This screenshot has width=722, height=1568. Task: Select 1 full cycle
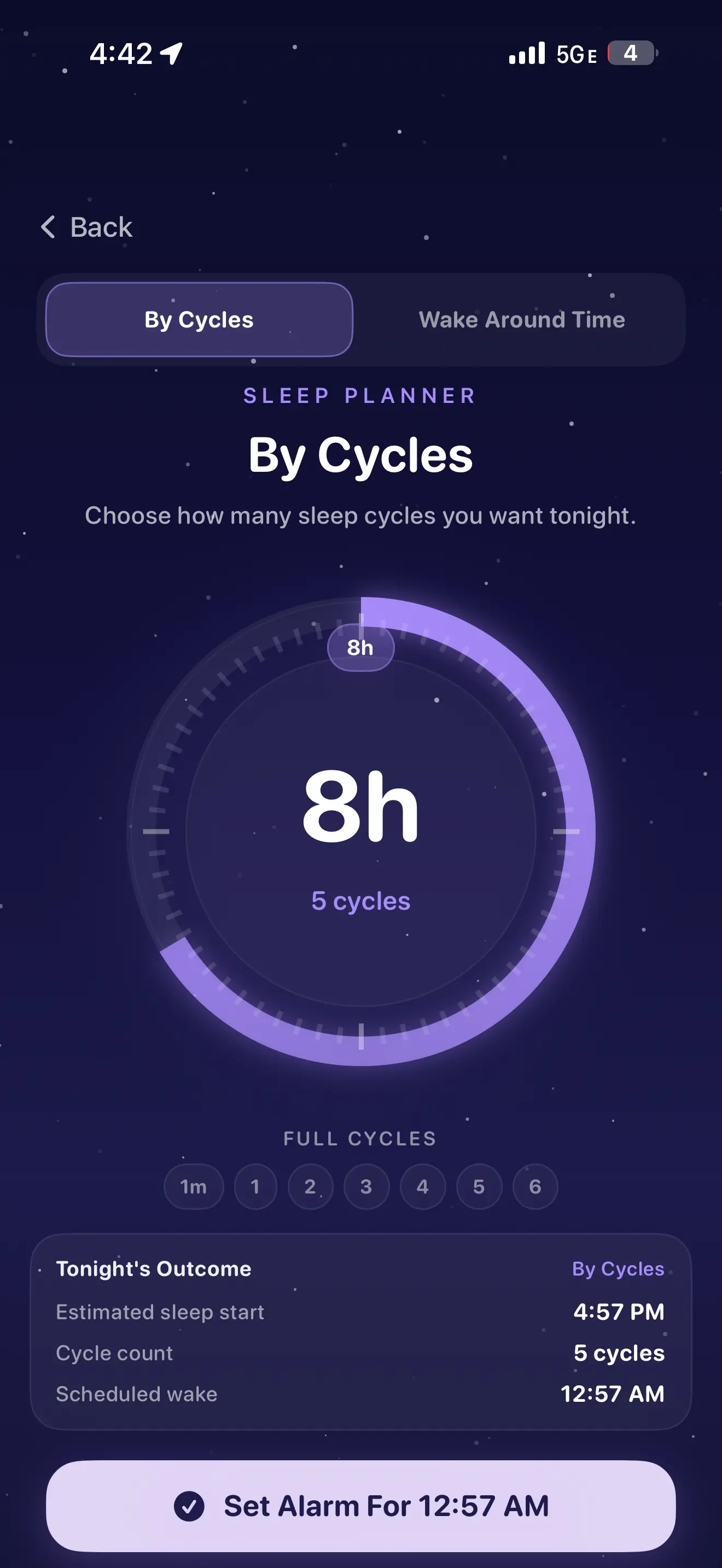pos(255,1186)
